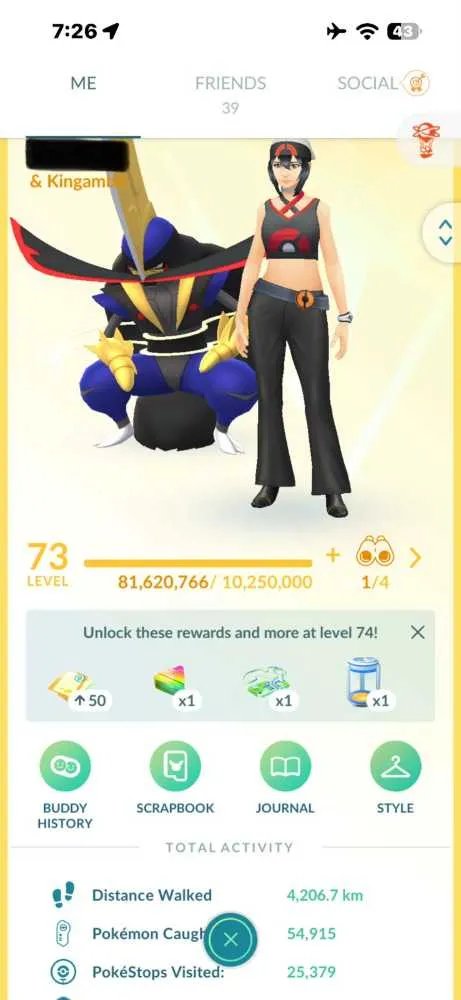This screenshot has height=1000, width=461.
Task: Open the Style wardrobe
Action: click(x=395, y=779)
